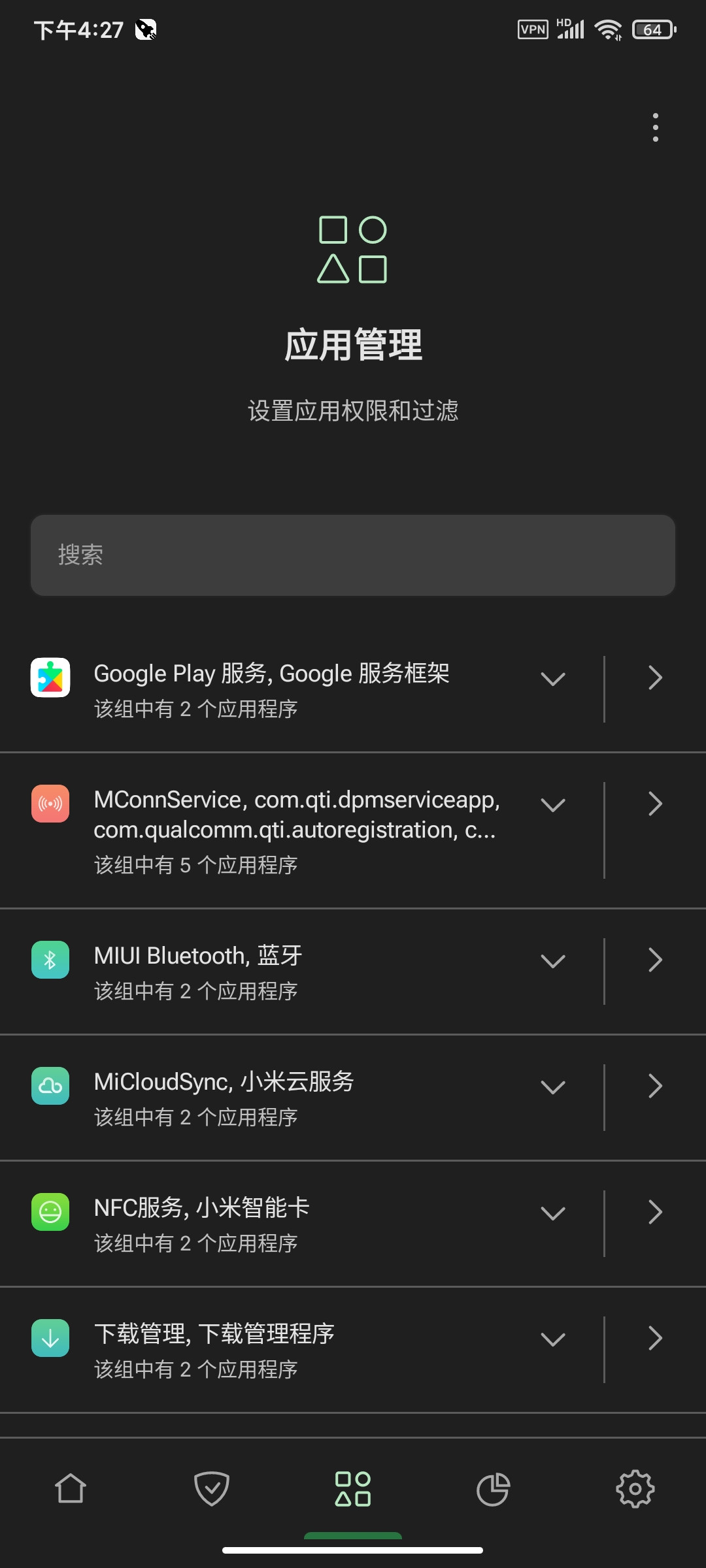
Task: Open details arrow for 下载管理 group
Action: (655, 1339)
